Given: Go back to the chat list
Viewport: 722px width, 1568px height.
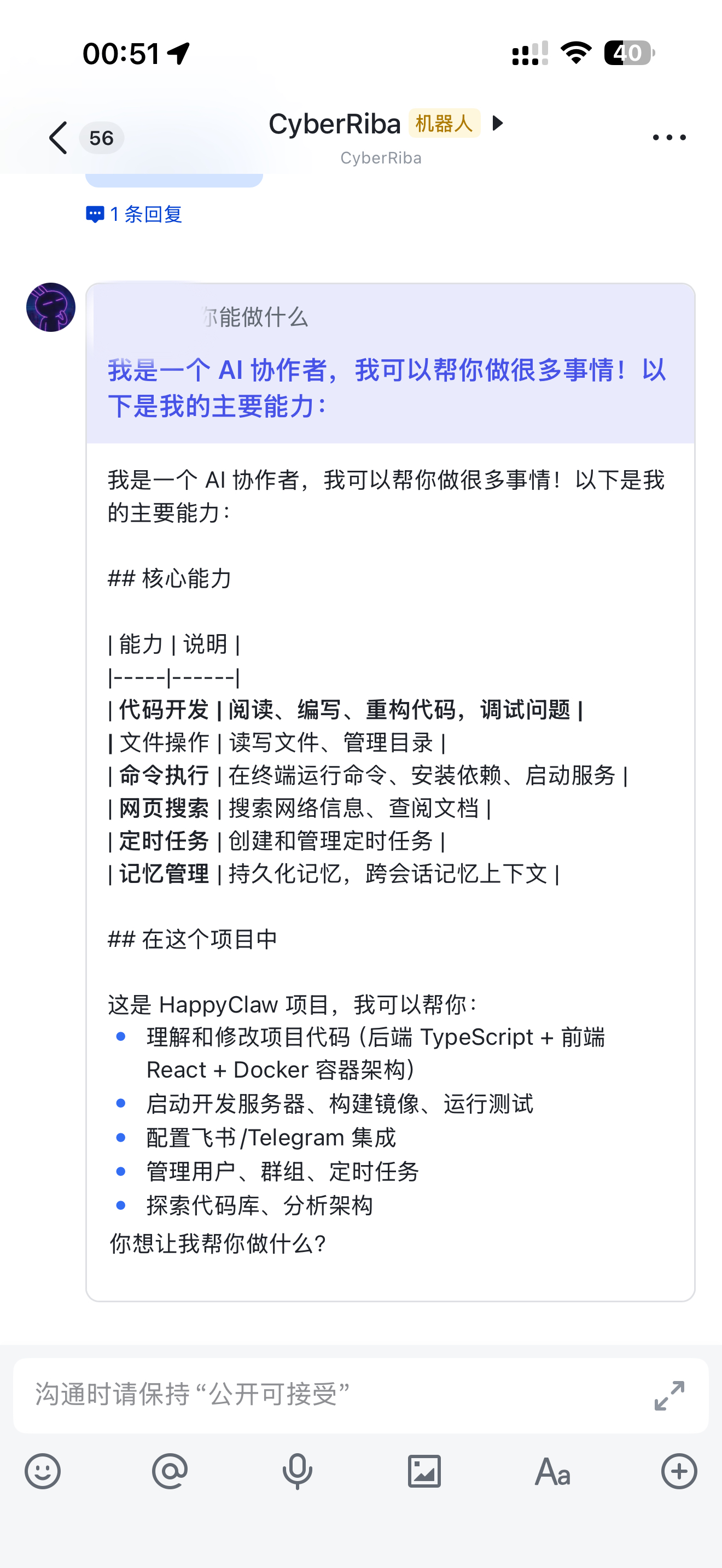Looking at the screenshot, I should pyautogui.click(x=59, y=138).
